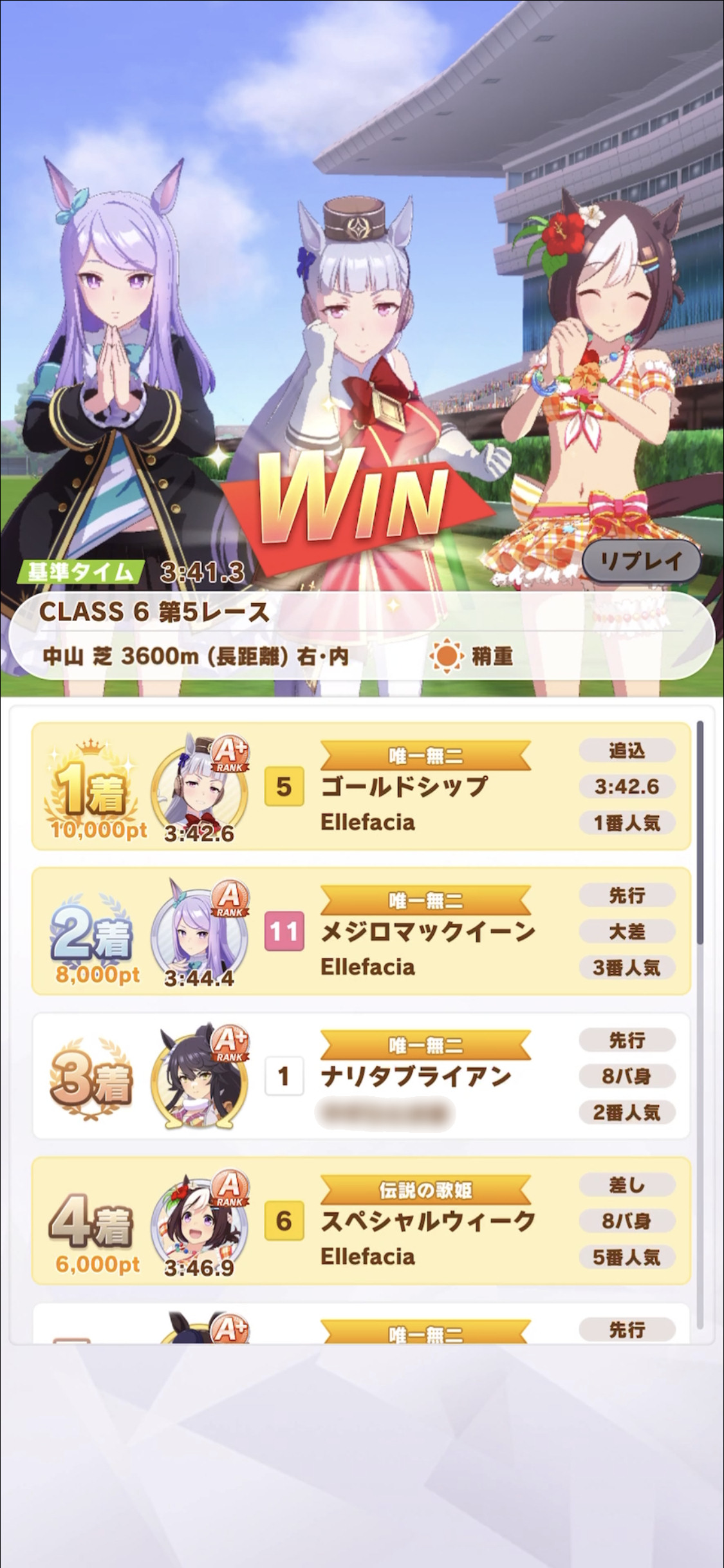Open the 2着 メジロマックイーン result row
Image resolution: width=724 pixels, height=1568 pixels.
(x=361, y=931)
